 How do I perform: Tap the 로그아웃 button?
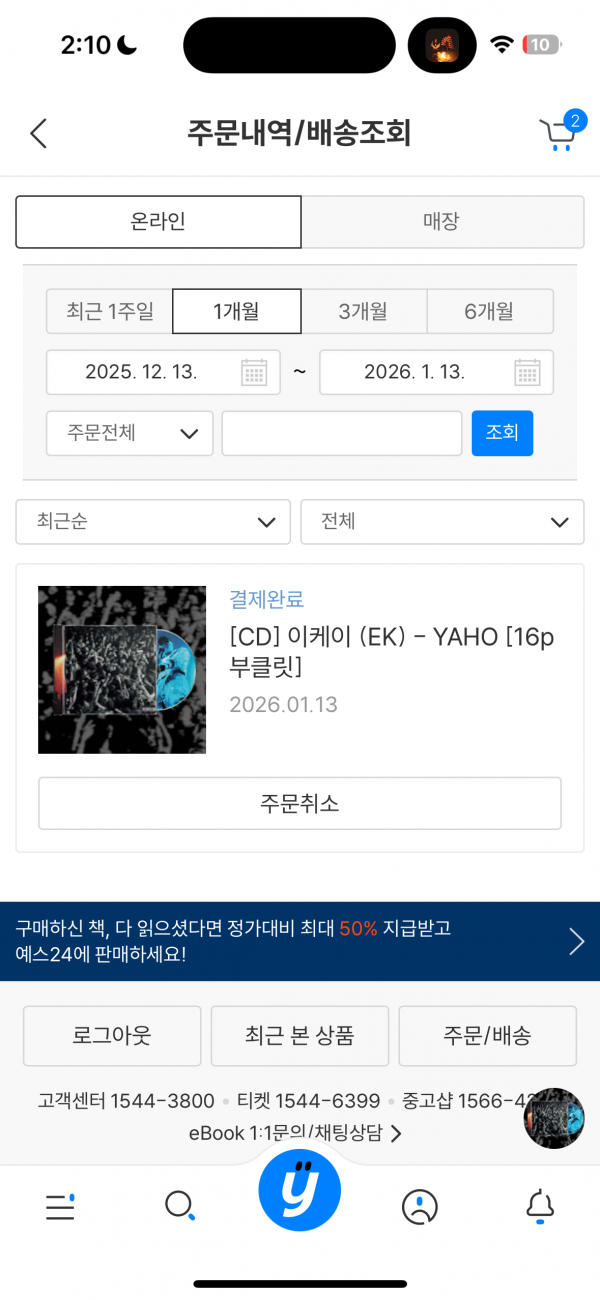click(x=112, y=1036)
